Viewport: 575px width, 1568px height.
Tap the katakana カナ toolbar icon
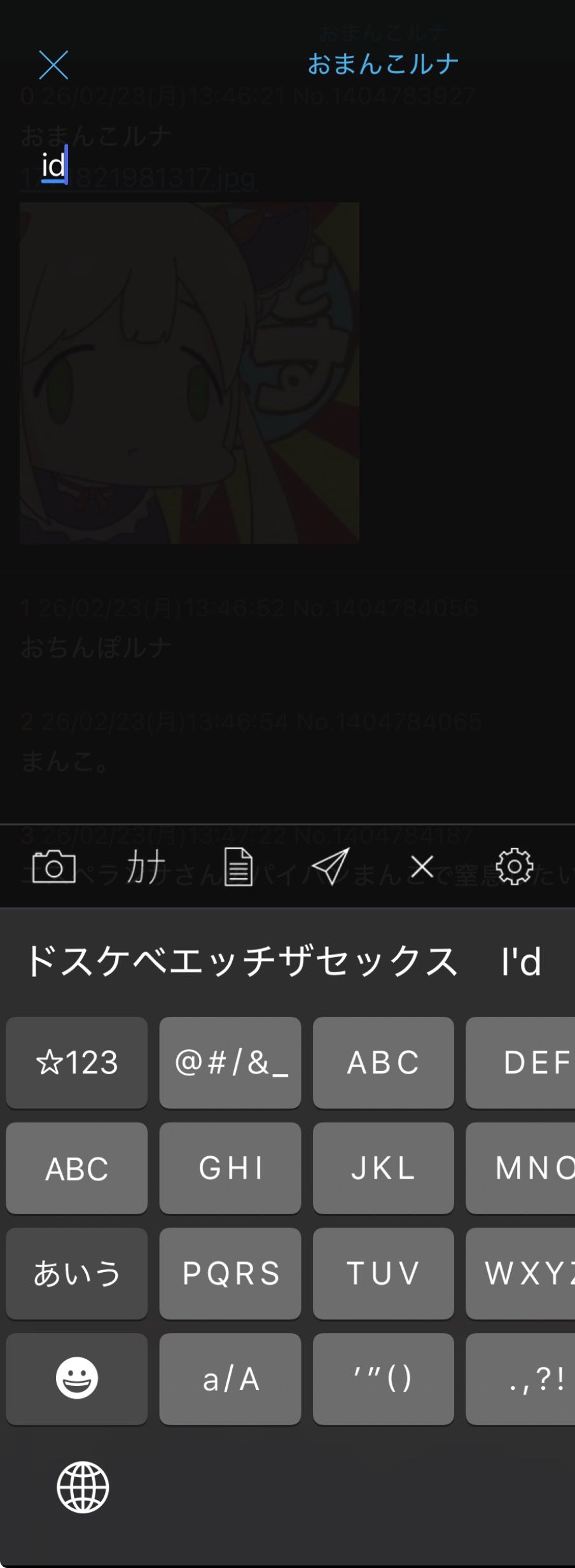coord(146,866)
